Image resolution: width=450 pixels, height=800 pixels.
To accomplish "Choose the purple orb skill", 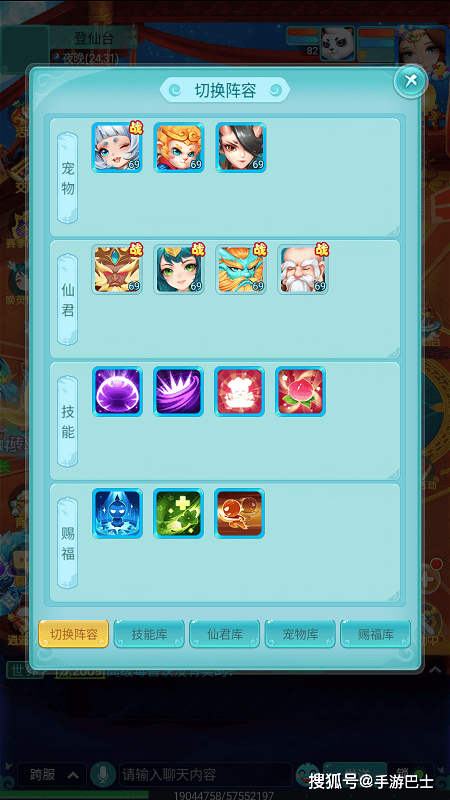I will coord(117,391).
